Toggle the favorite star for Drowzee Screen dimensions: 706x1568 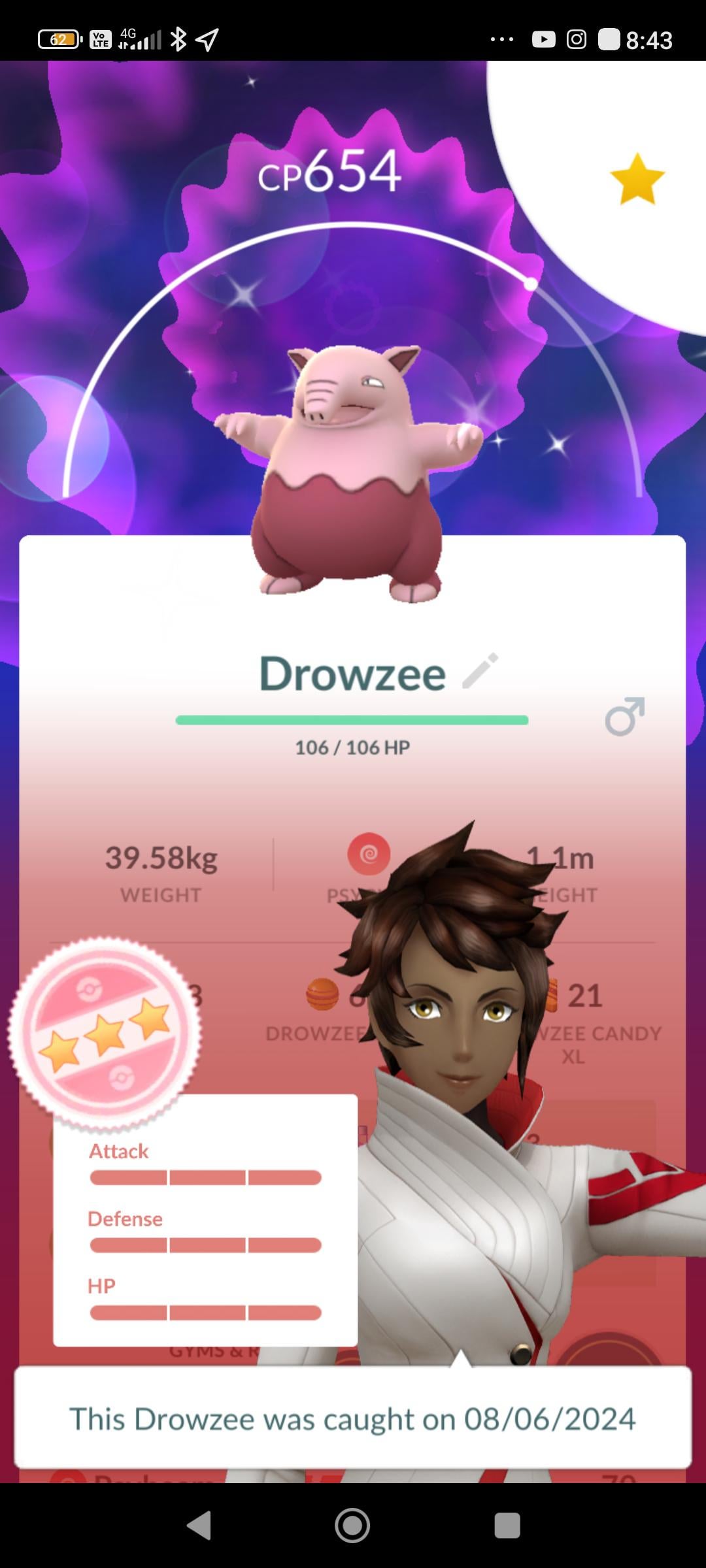click(637, 179)
